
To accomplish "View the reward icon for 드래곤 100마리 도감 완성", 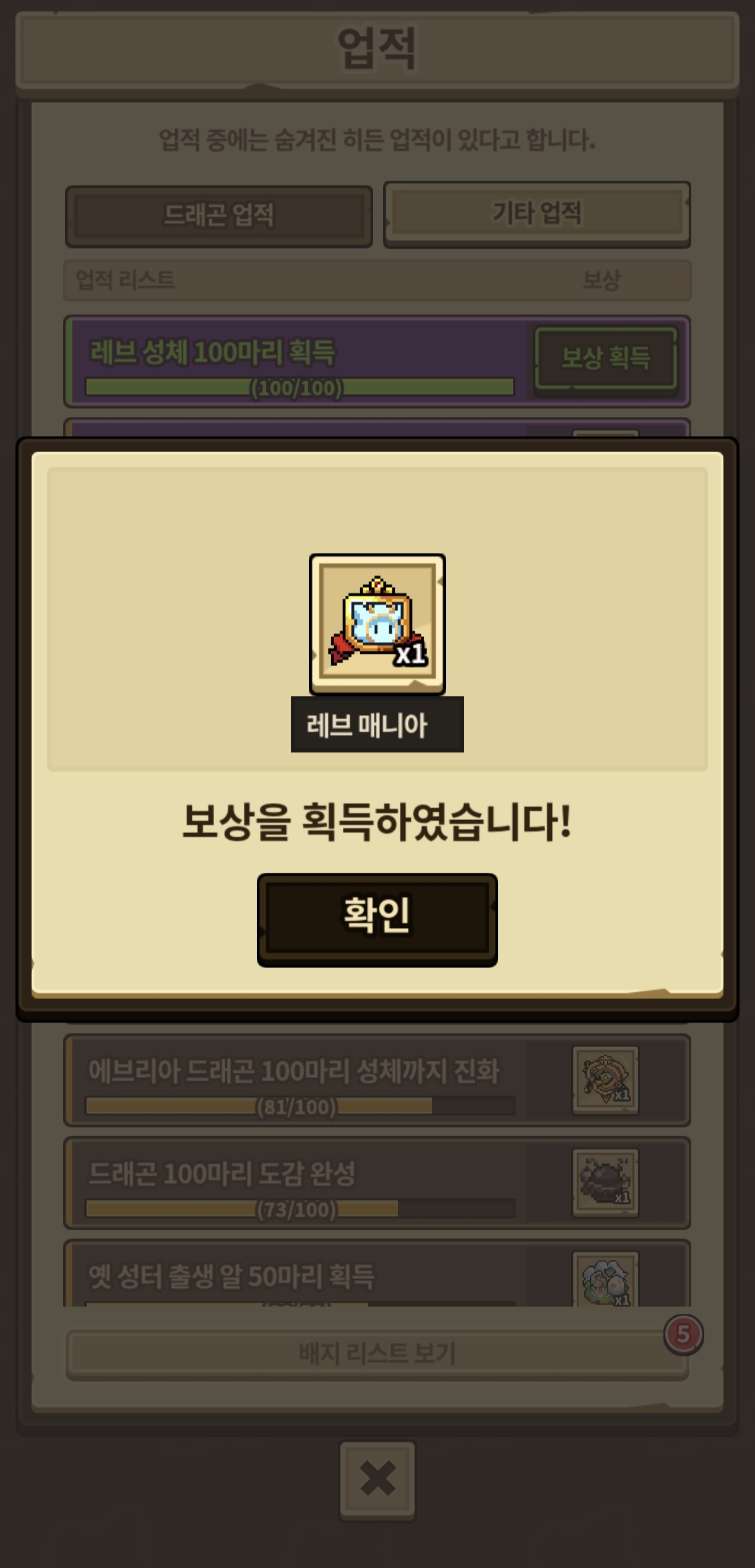I will click(605, 1183).
